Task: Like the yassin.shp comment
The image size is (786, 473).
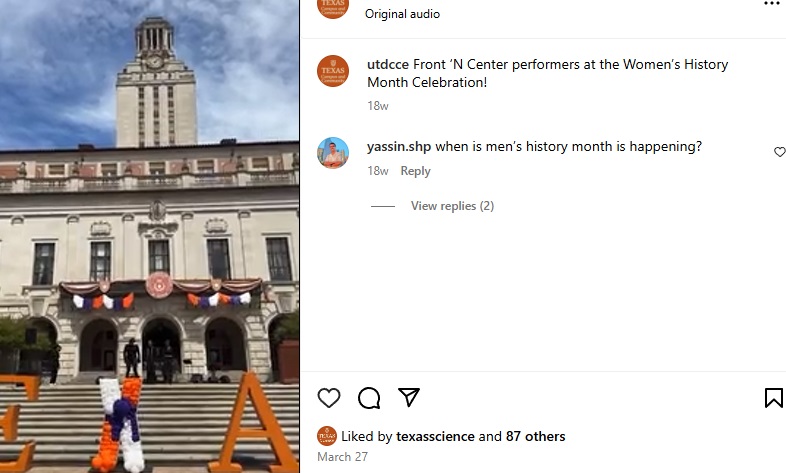Action: tap(779, 152)
